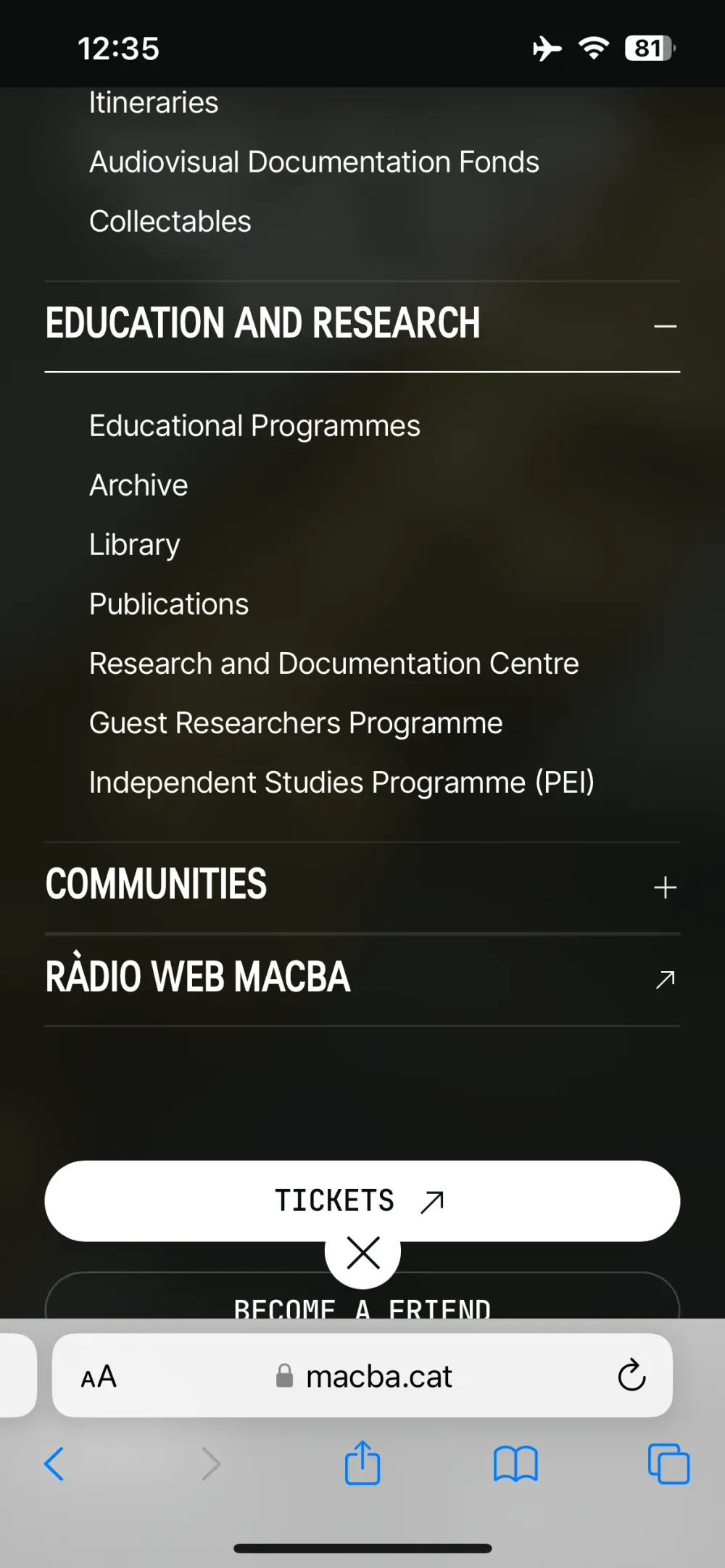This screenshot has height=1568, width=725.
Task: Expand the Communities section
Action: (x=664, y=887)
